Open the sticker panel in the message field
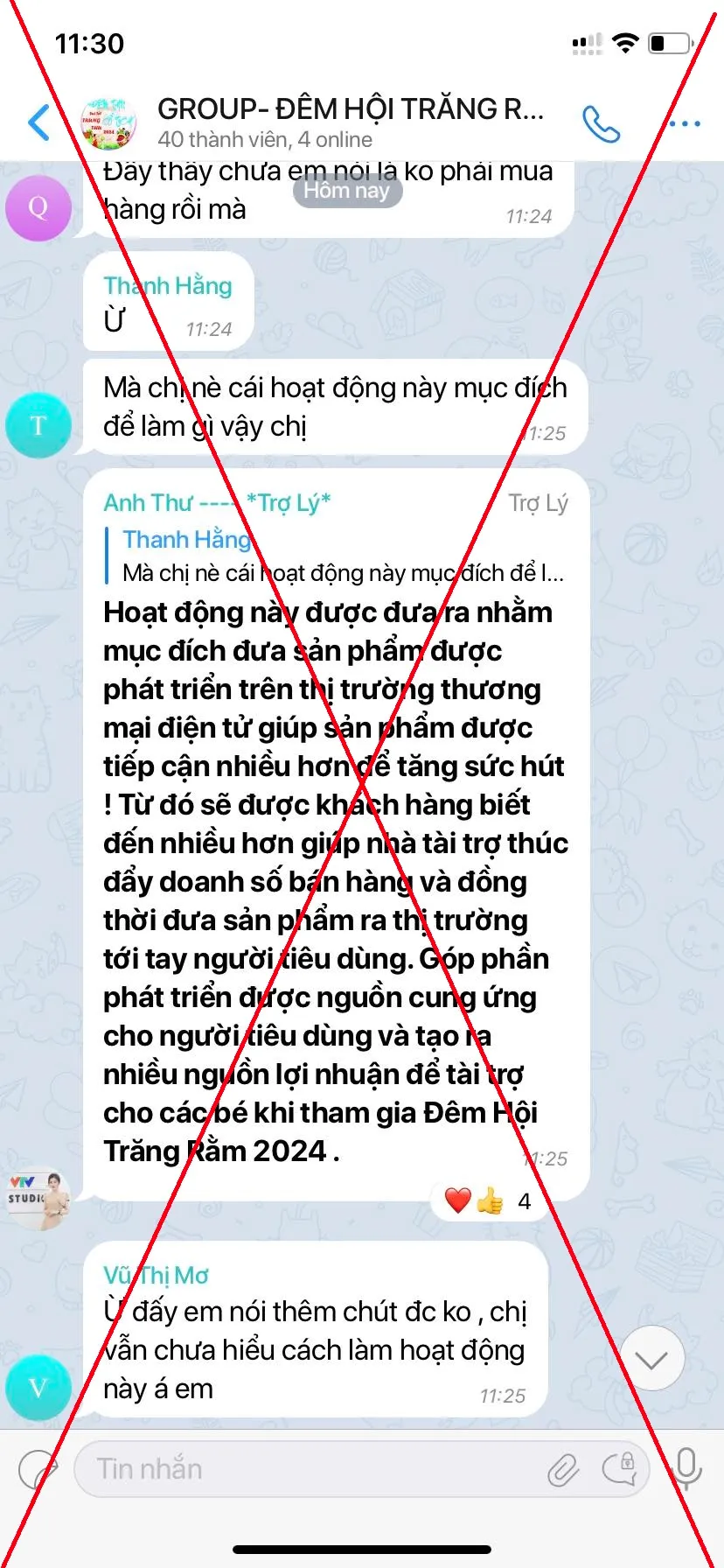This screenshot has height=1568, width=724. click(x=619, y=1468)
